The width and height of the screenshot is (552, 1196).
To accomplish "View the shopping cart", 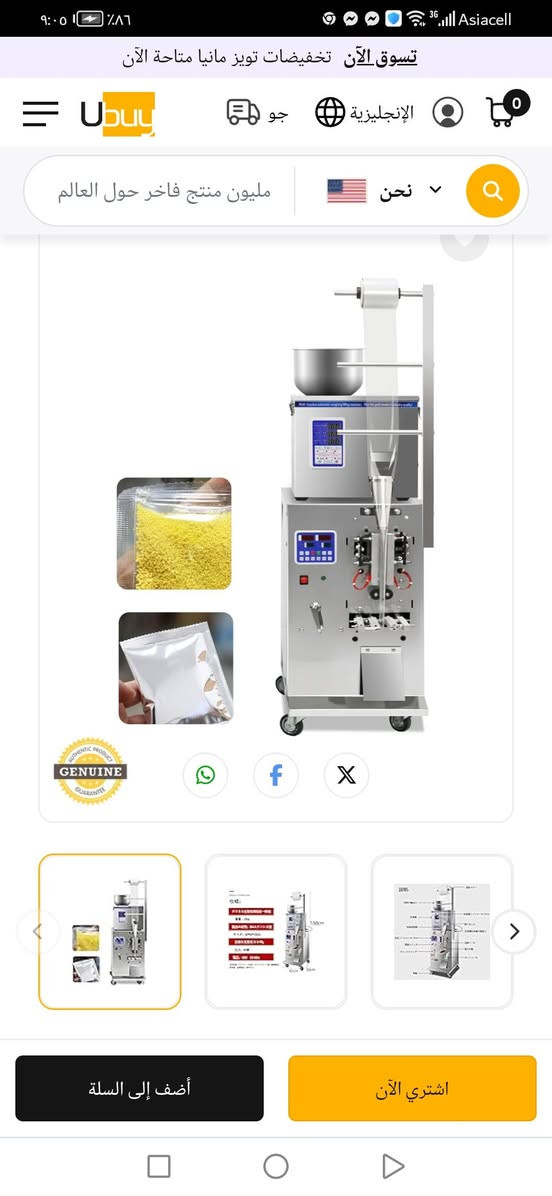I will point(507,110).
